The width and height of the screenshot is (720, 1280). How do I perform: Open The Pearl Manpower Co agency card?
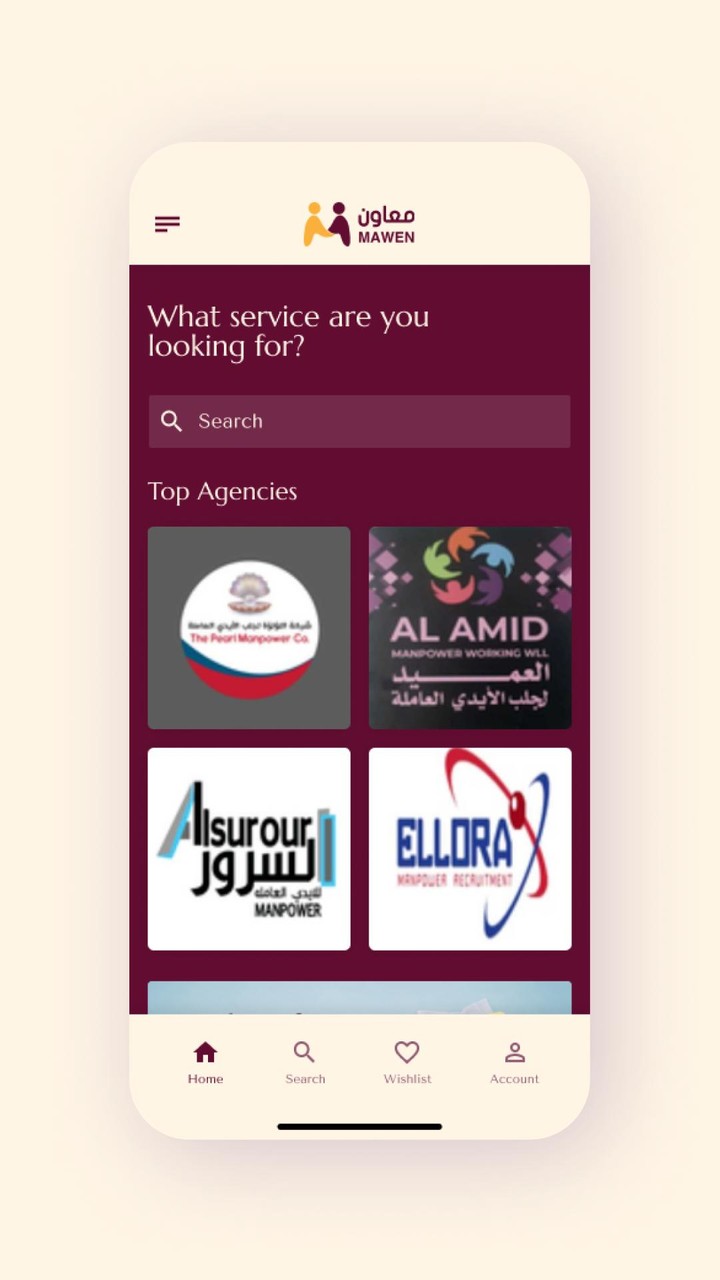248,628
